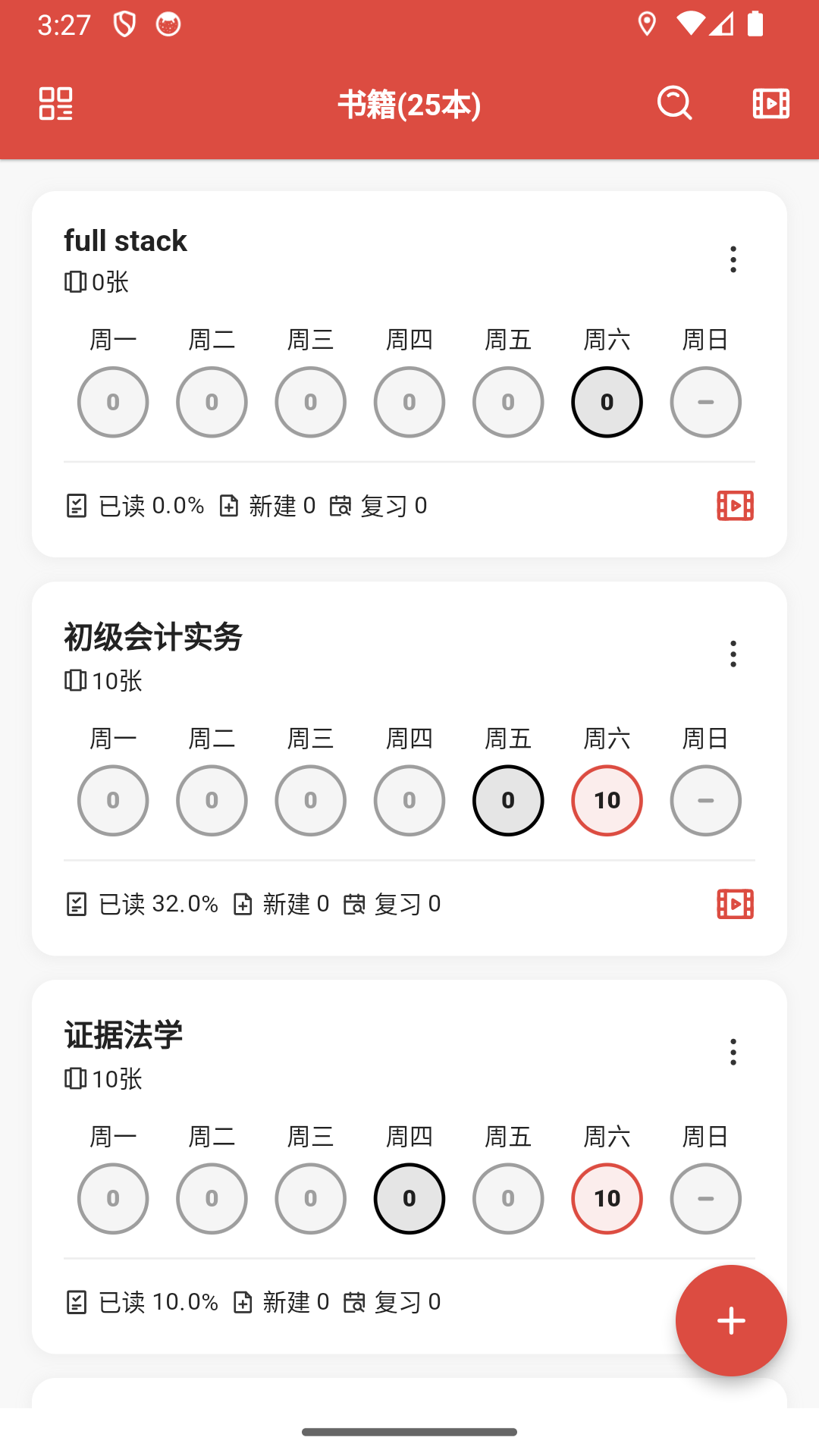Tap the status bar clock
The width and height of the screenshot is (819, 1456).
[x=64, y=24]
